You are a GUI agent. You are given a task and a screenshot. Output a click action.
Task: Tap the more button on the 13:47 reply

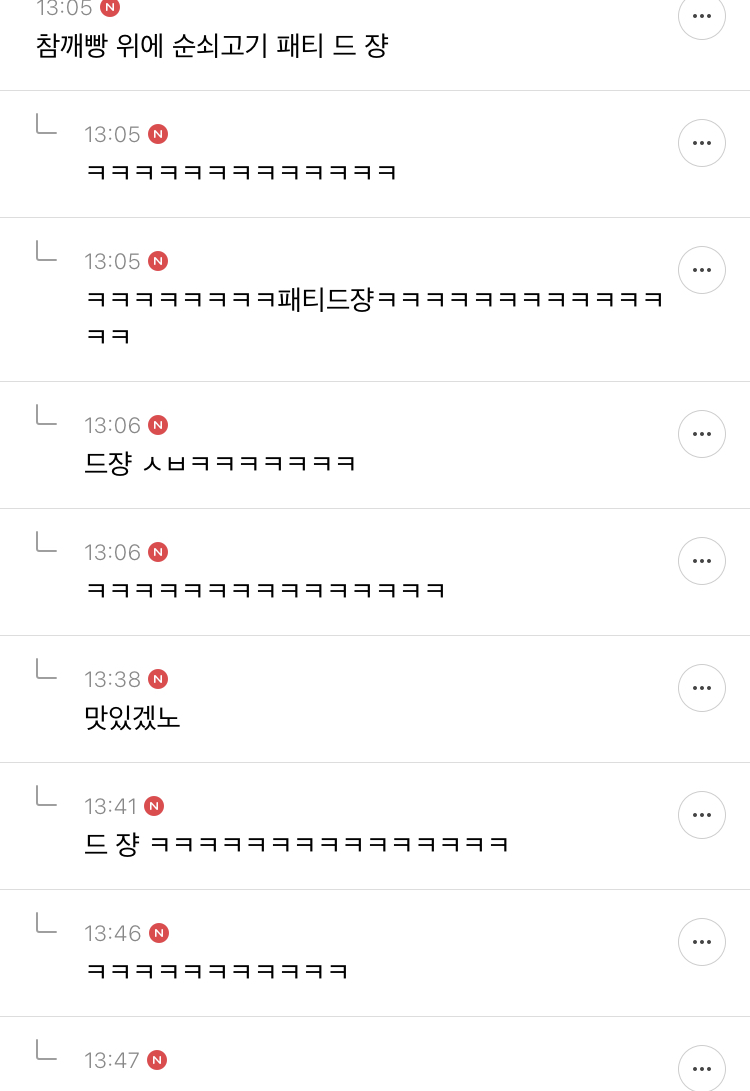point(702,1068)
